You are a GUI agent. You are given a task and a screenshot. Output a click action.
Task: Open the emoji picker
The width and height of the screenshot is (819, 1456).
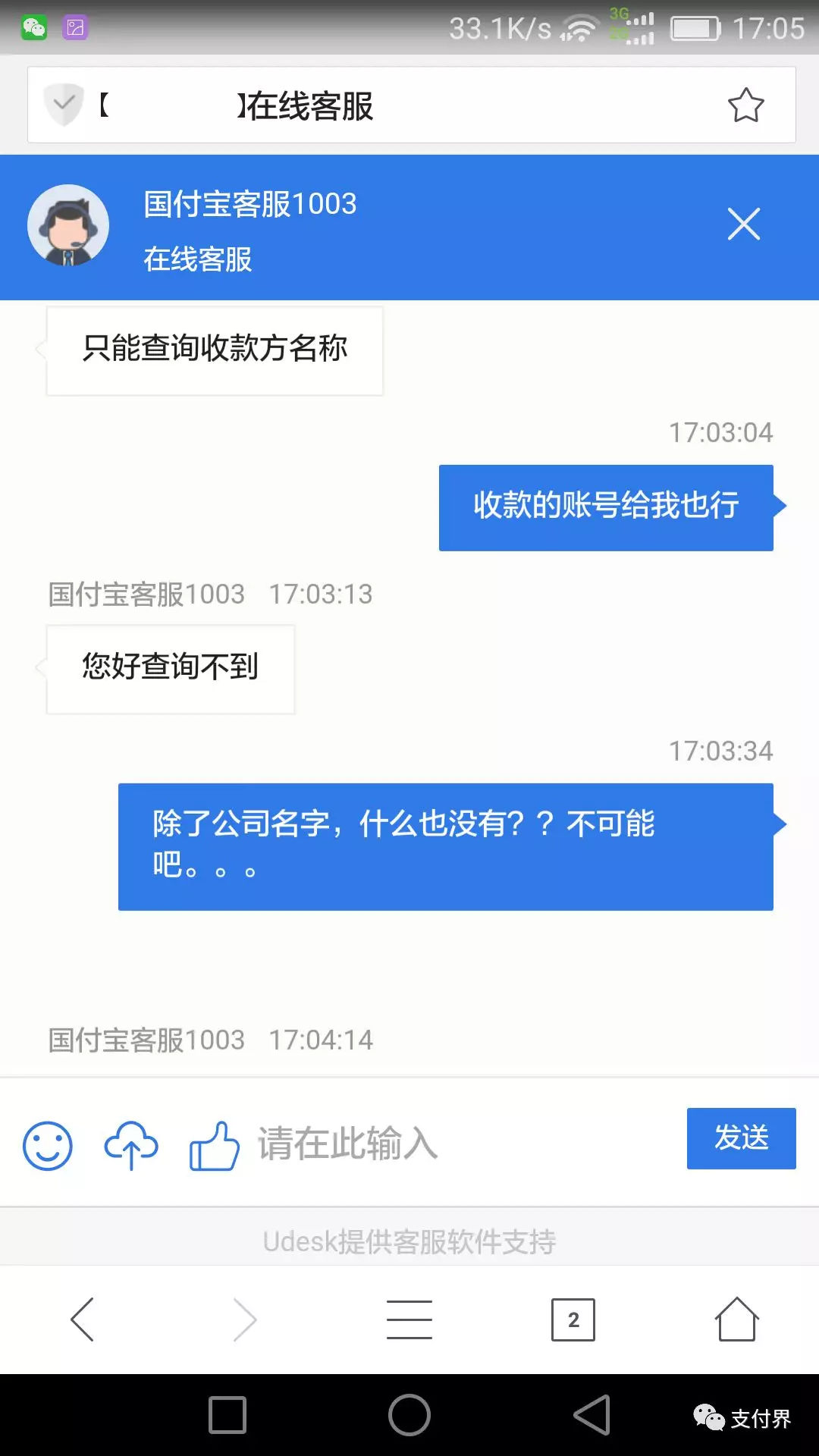(x=48, y=1145)
